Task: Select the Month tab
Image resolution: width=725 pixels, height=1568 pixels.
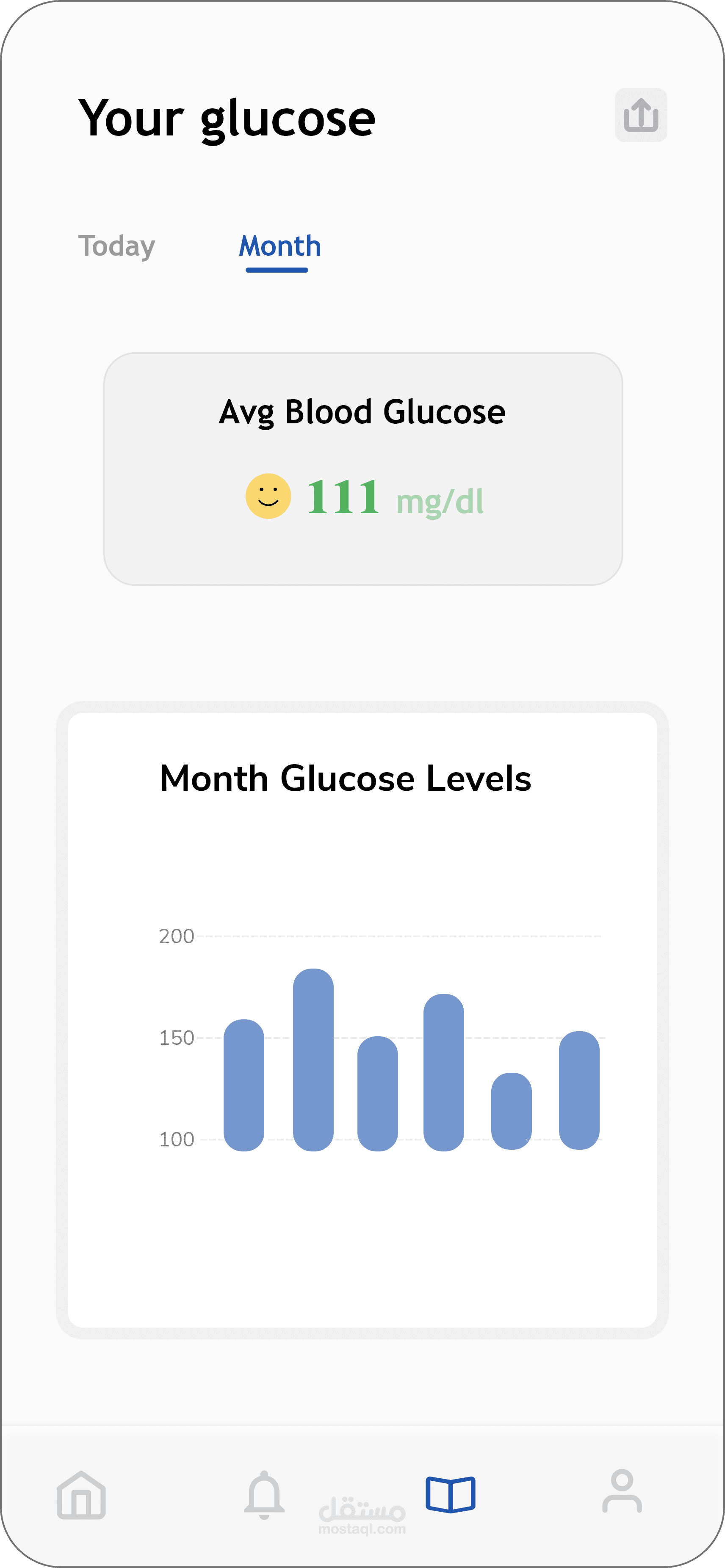Action: 279,246
